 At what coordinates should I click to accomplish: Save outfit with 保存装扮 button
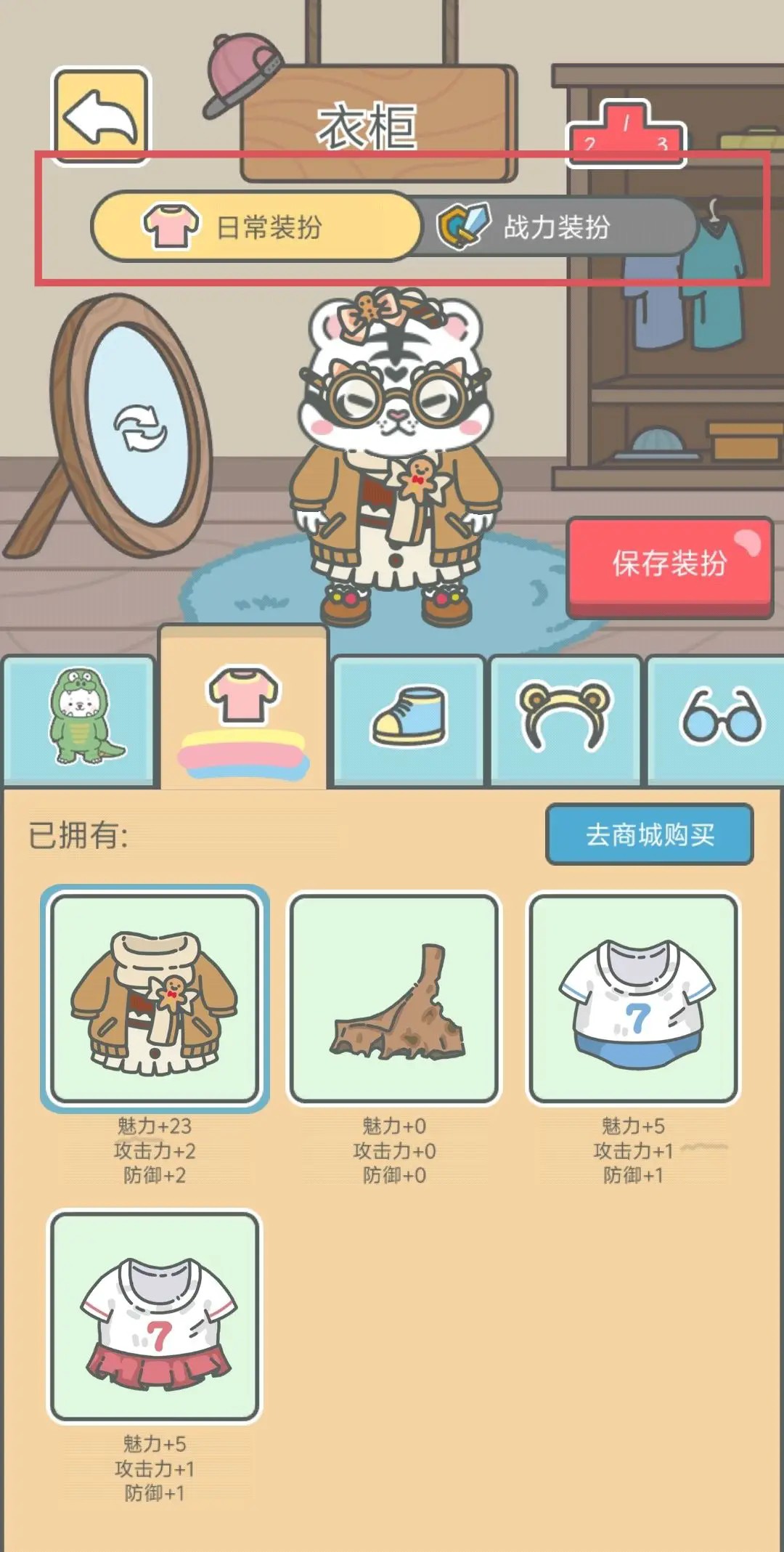(x=669, y=564)
